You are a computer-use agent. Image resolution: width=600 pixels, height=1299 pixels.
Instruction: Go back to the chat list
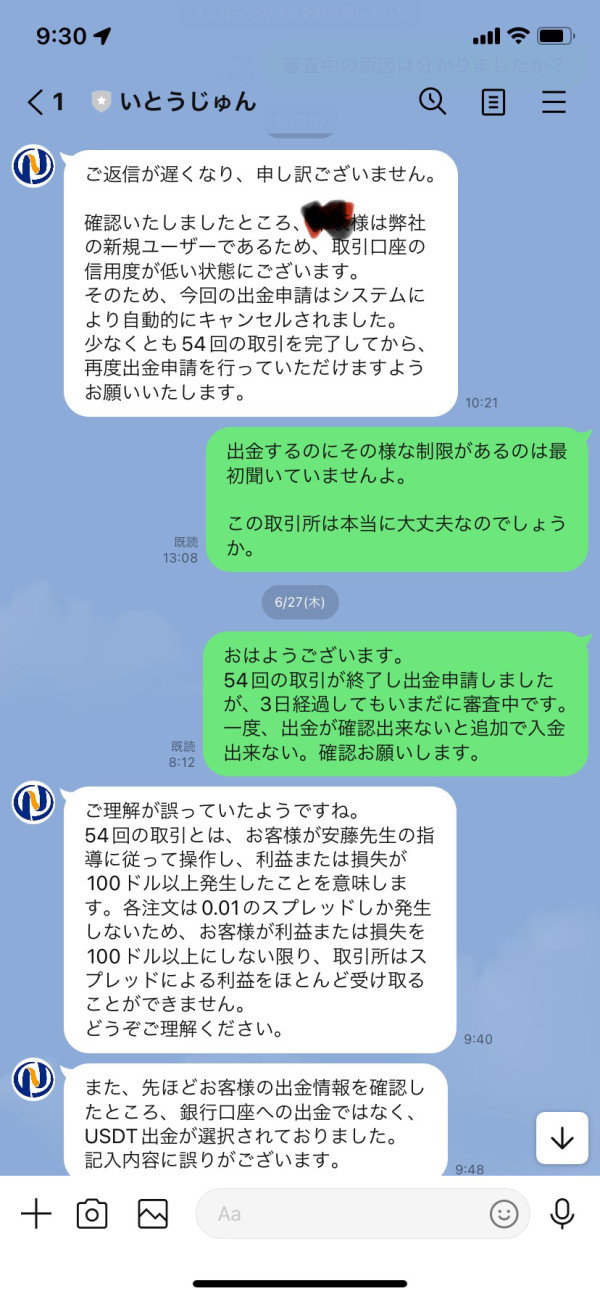click(45, 102)
